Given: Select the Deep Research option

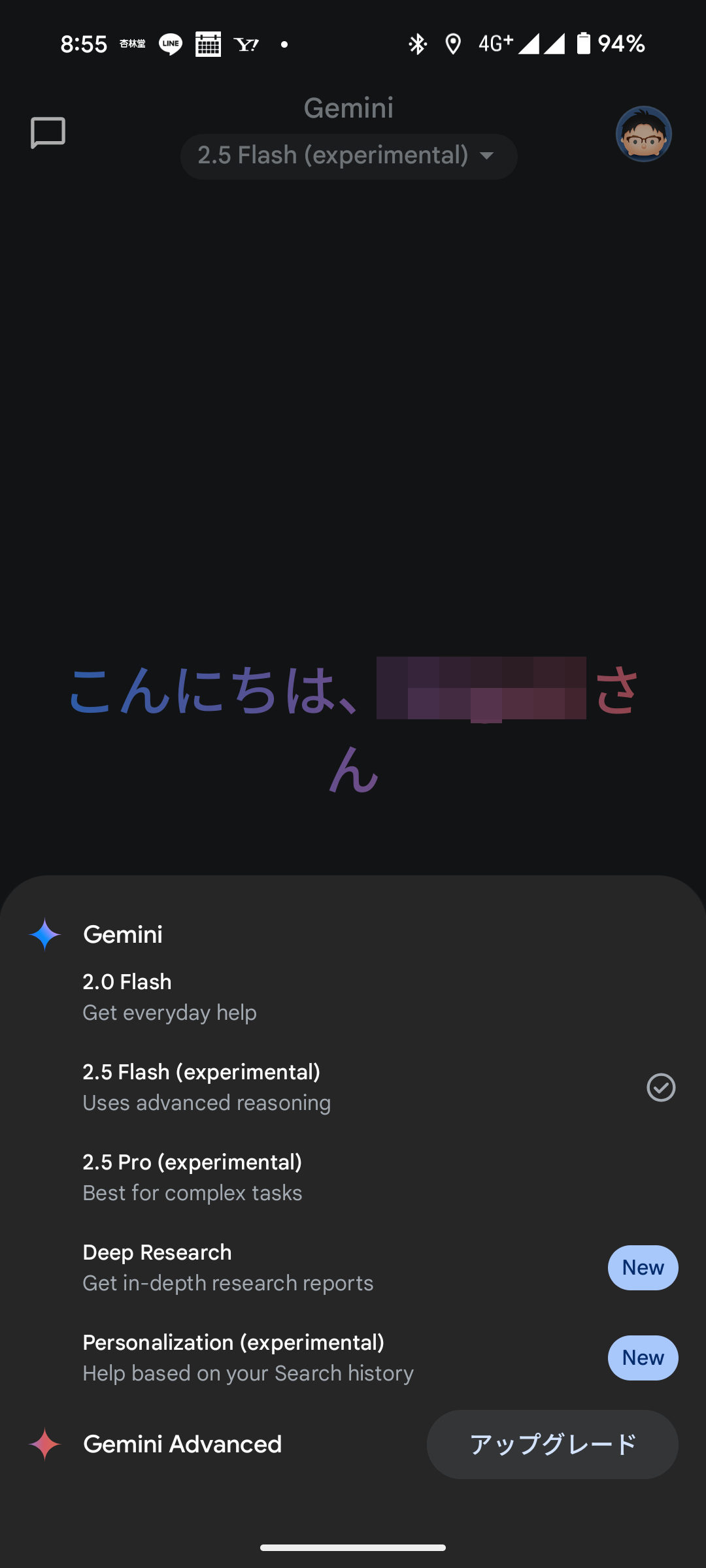Looking at the screenshot, I should (x=353, y=1267).
